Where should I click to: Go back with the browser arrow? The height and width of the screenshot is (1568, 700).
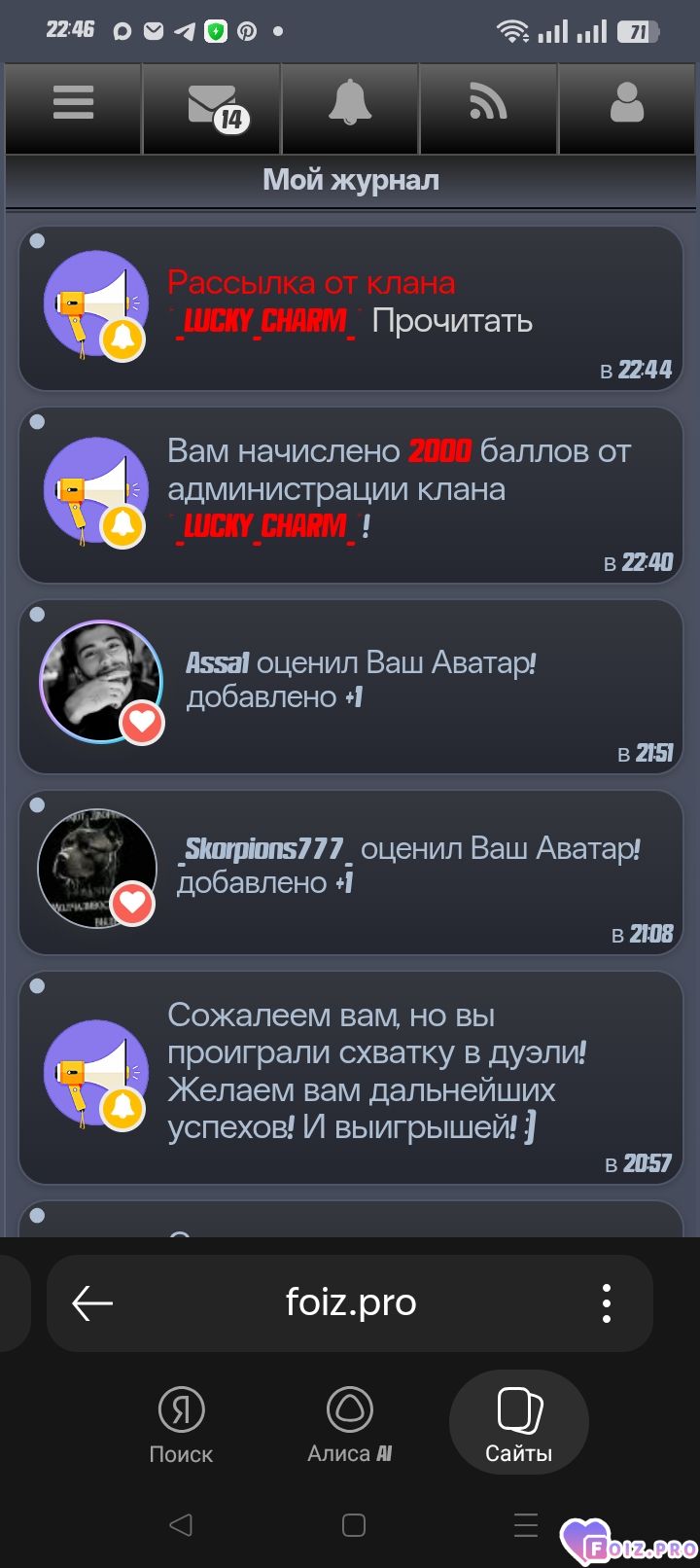[93, 1303]
